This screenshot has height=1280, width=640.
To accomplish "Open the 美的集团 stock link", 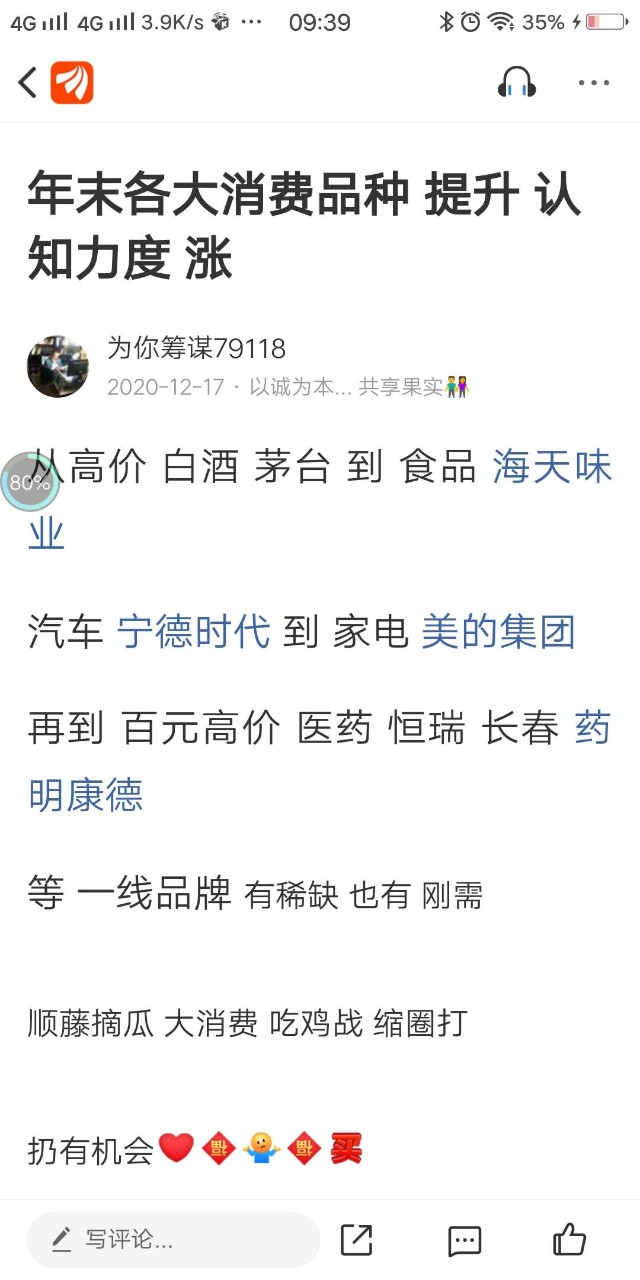I will (498, 632).
